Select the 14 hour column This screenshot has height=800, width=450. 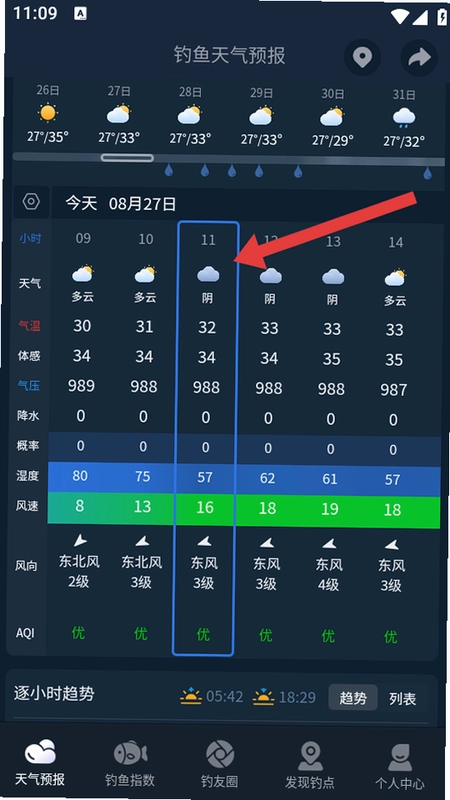394,440
